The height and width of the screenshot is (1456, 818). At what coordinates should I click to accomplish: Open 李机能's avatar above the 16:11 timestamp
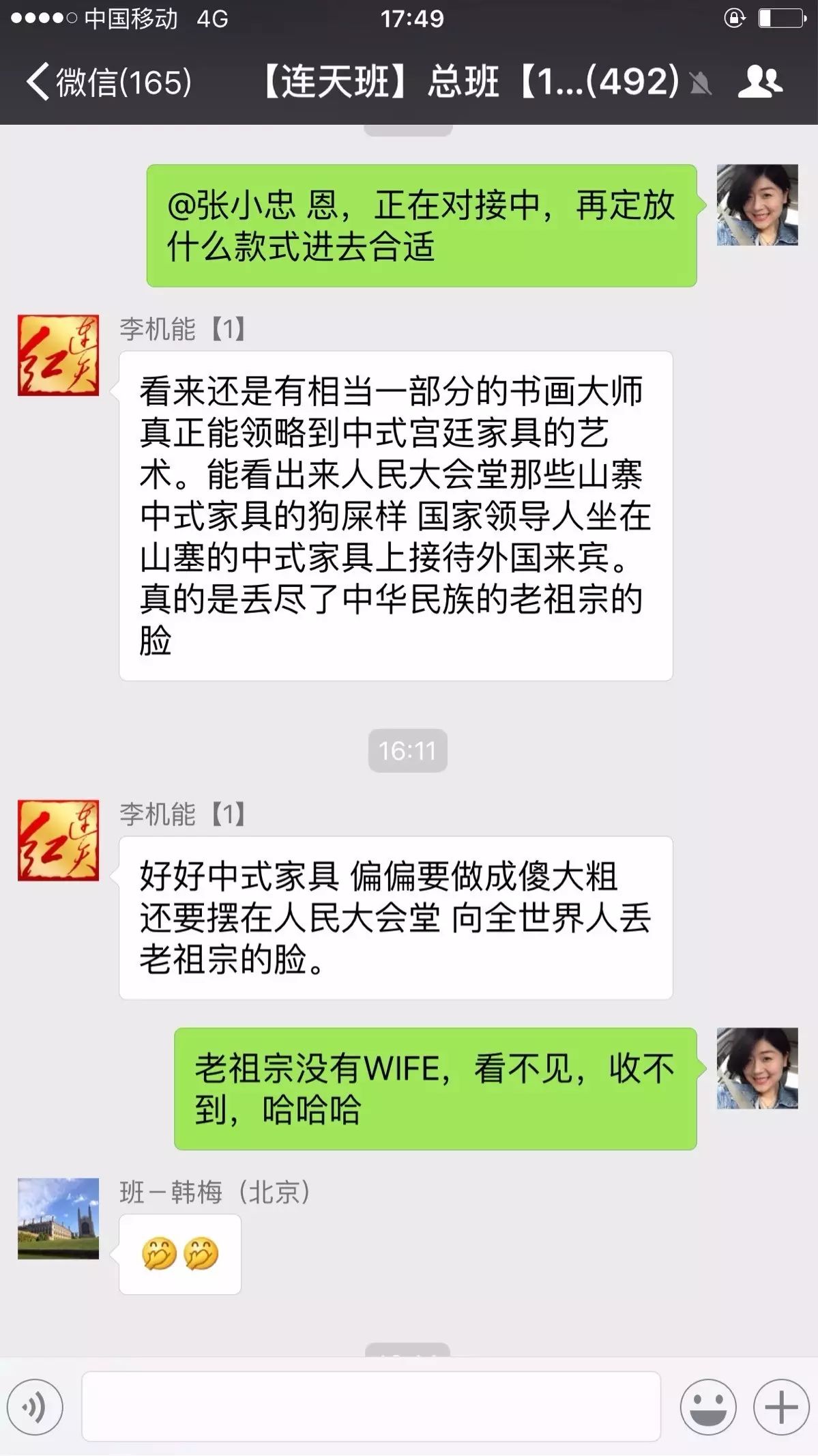(58, 355)
